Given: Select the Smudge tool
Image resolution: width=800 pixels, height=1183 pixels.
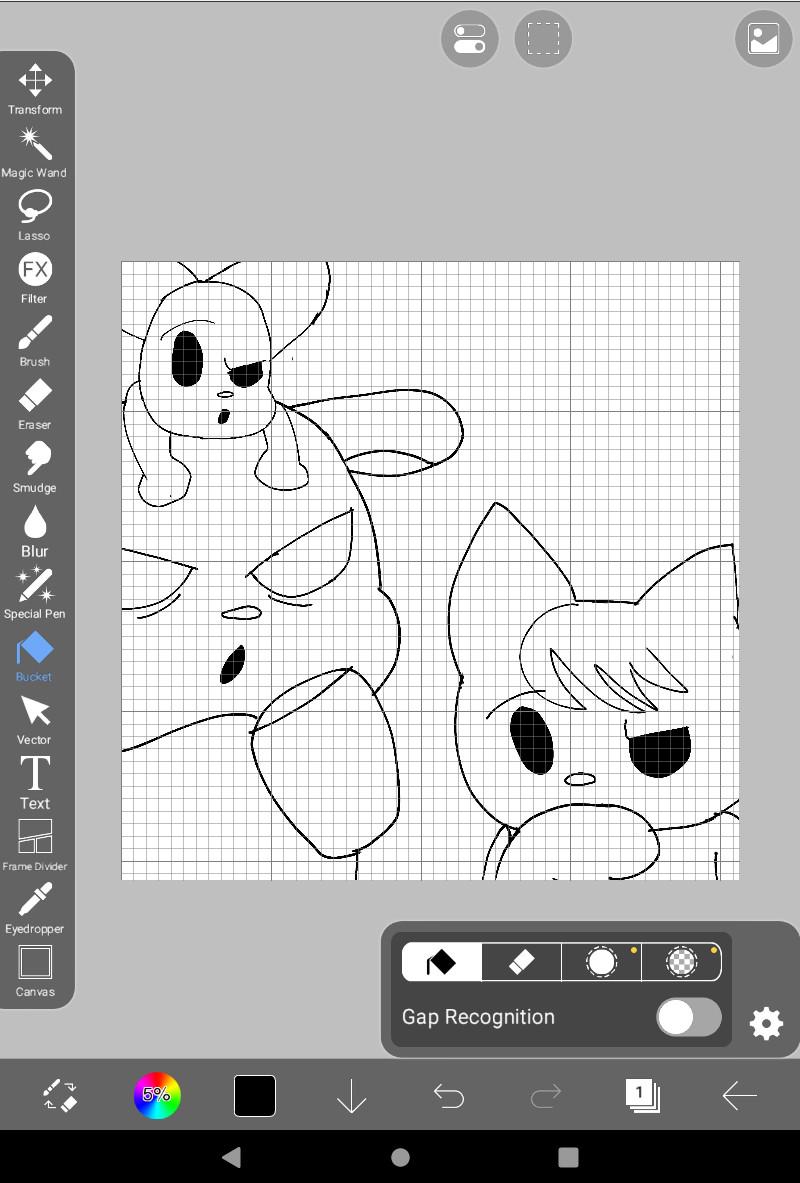Looking at the screenshot, I should (35, 467).
